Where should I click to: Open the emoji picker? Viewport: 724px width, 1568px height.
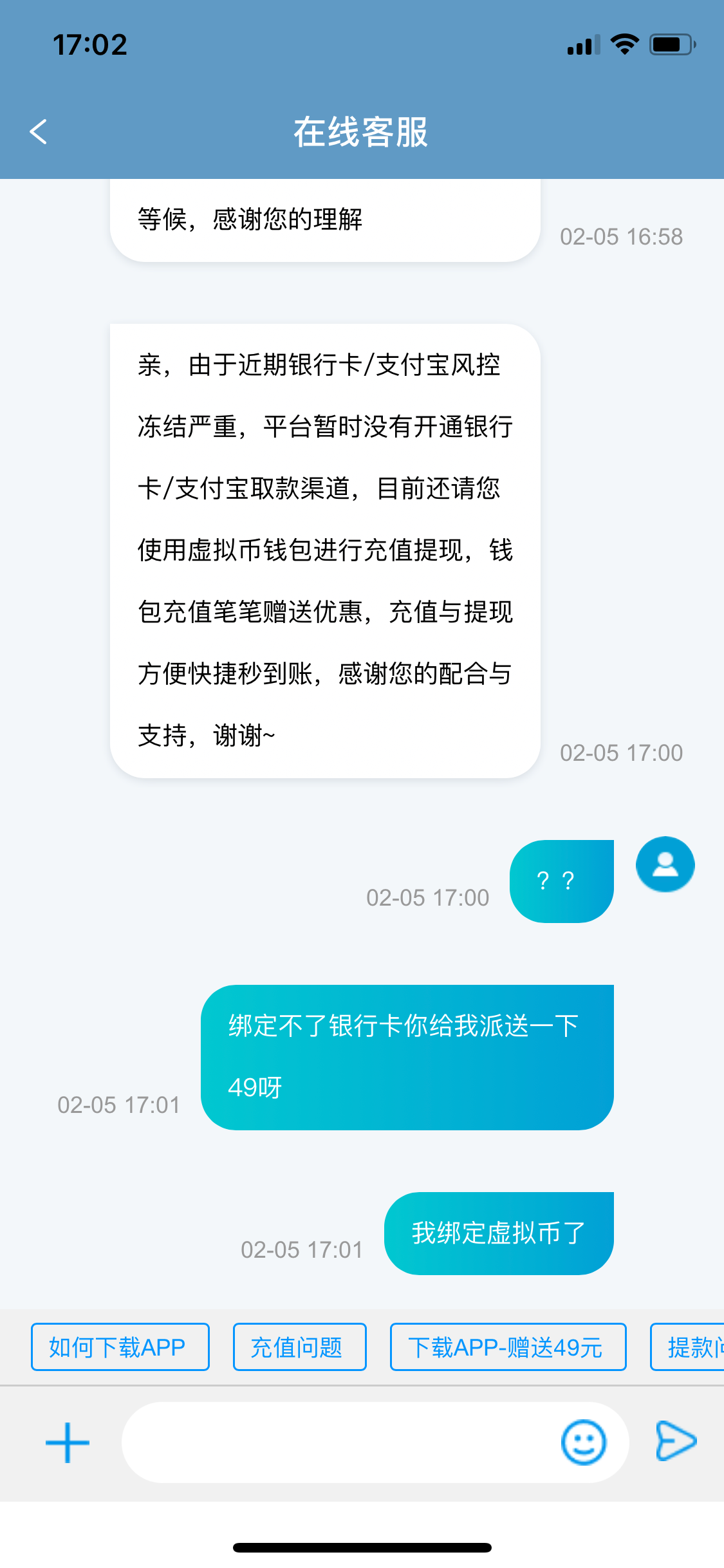584,1442
